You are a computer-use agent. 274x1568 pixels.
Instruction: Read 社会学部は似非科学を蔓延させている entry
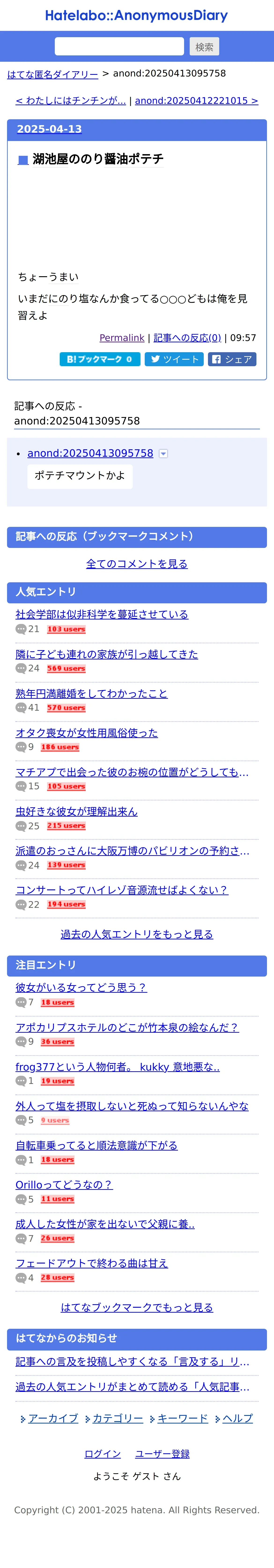[102, 614]
